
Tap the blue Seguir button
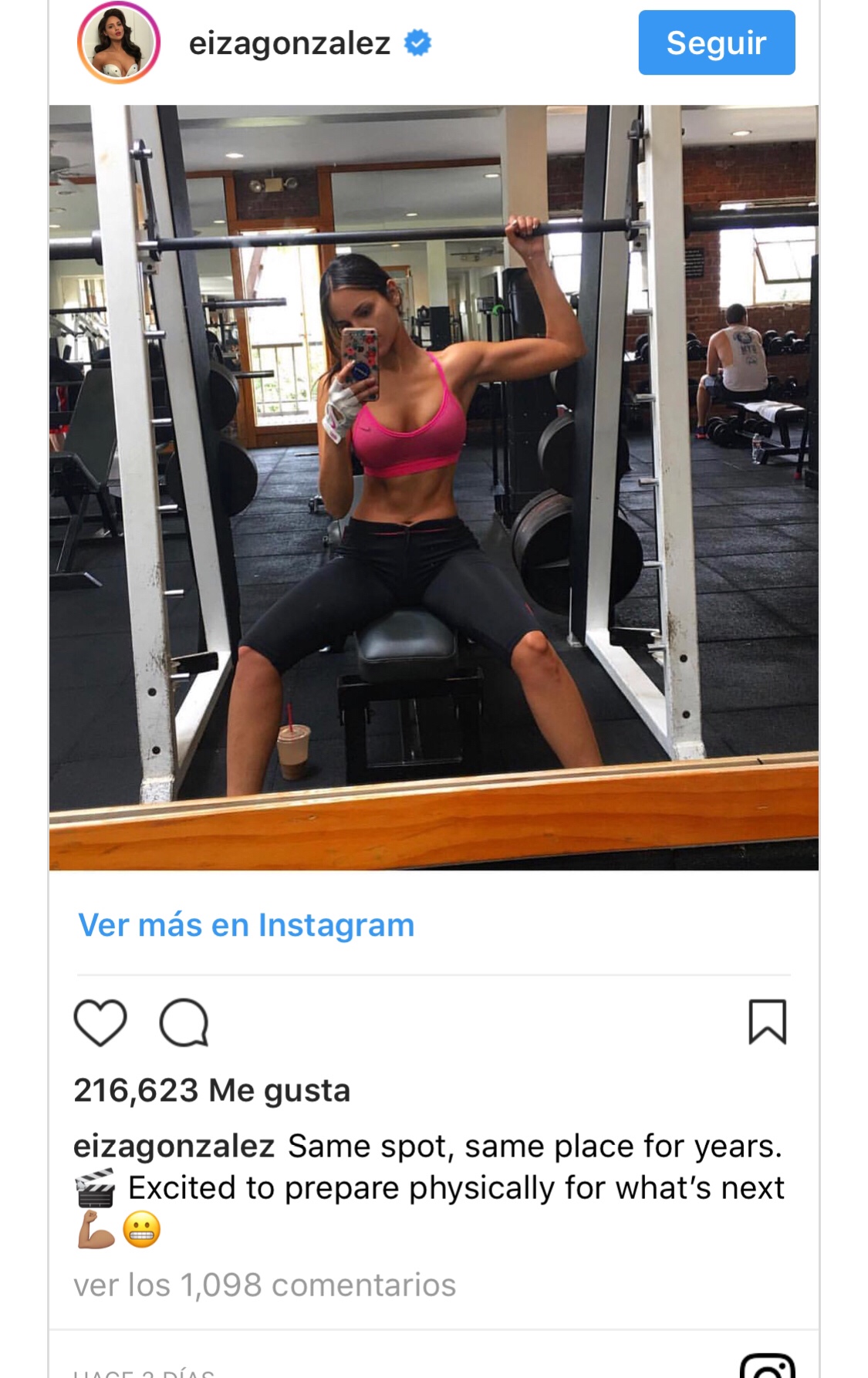tap(716, 43)
